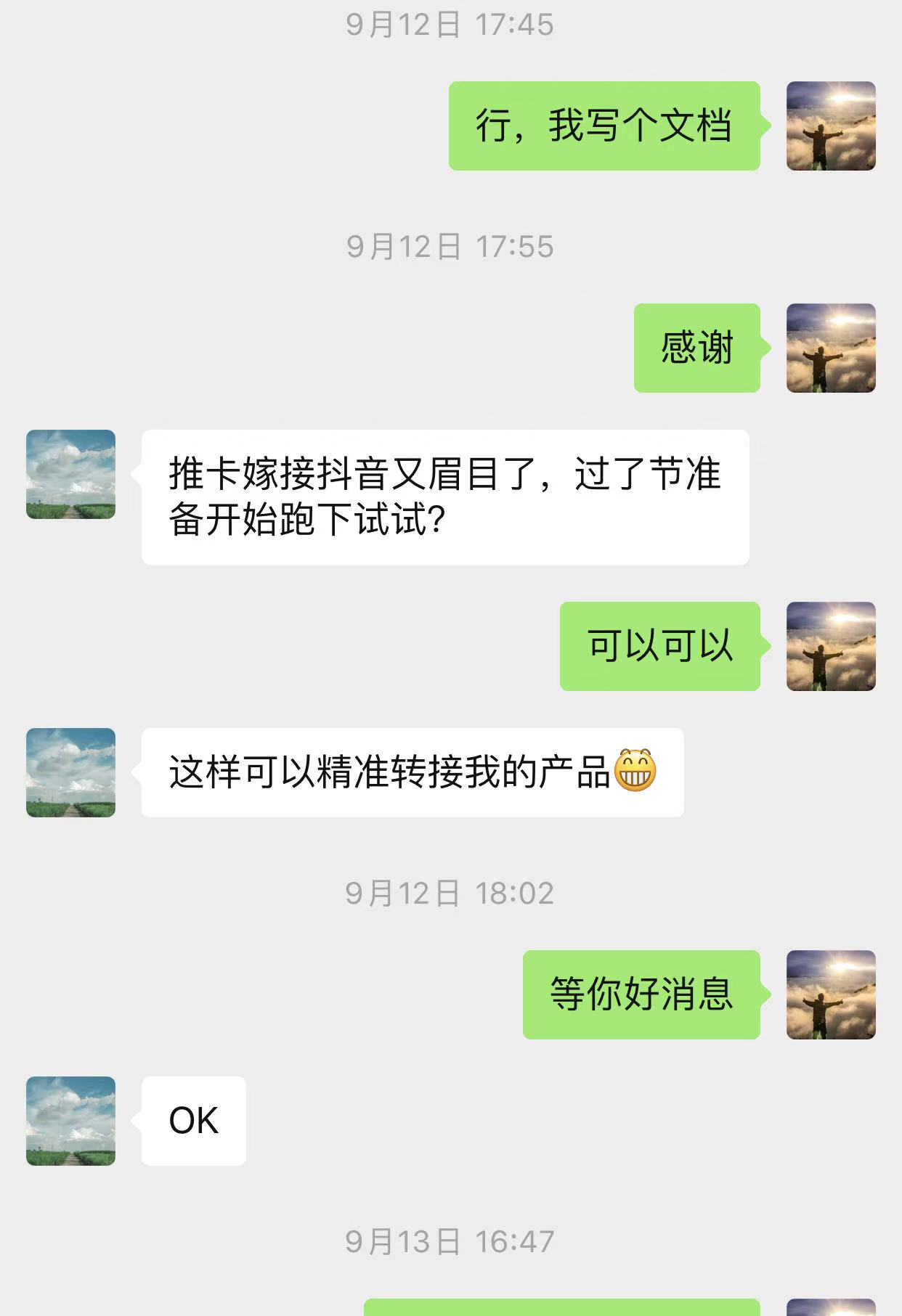Click your own sunrise avatar next to '感谢'
This screenshot has width=902, height=1316.
pos(832,347)
